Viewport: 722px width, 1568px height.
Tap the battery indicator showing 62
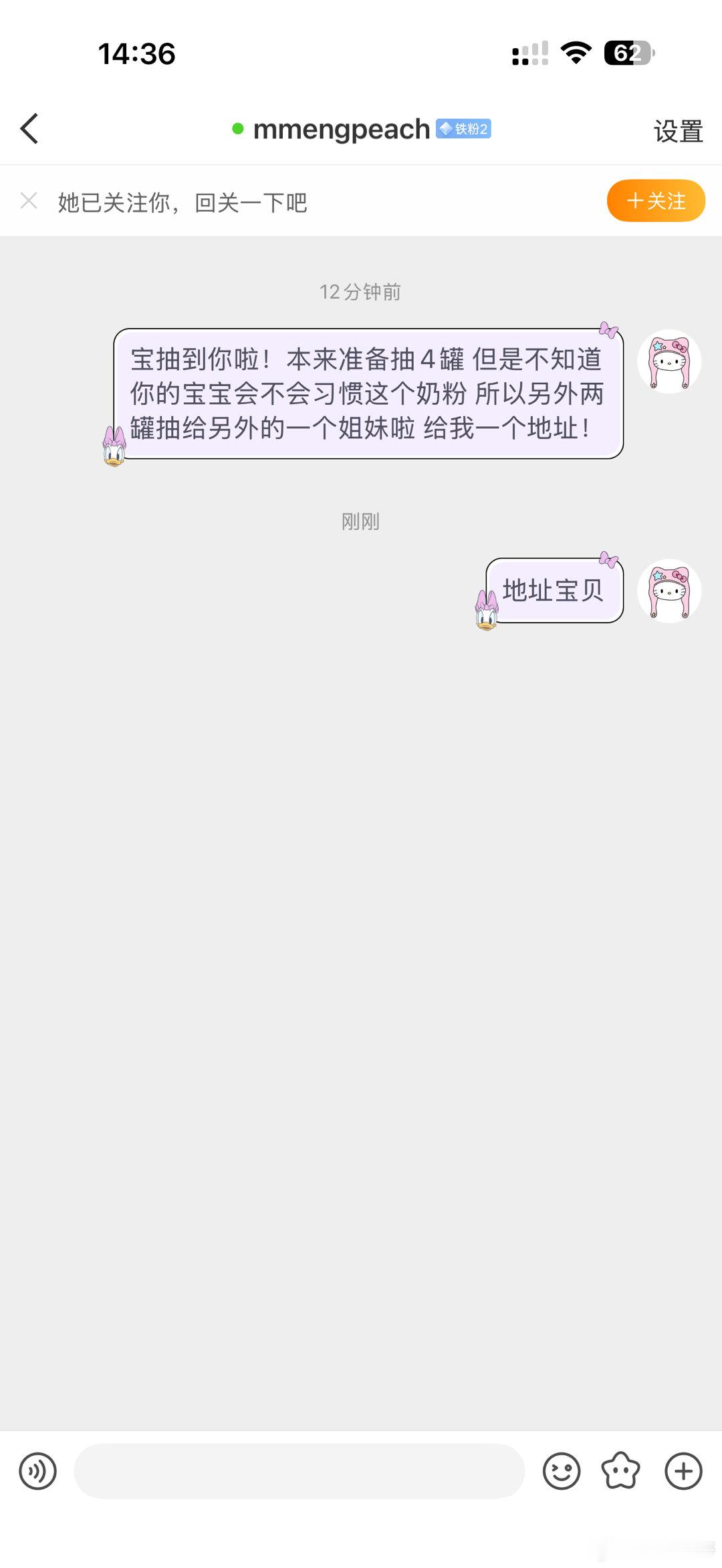click(x=627, y=53)
